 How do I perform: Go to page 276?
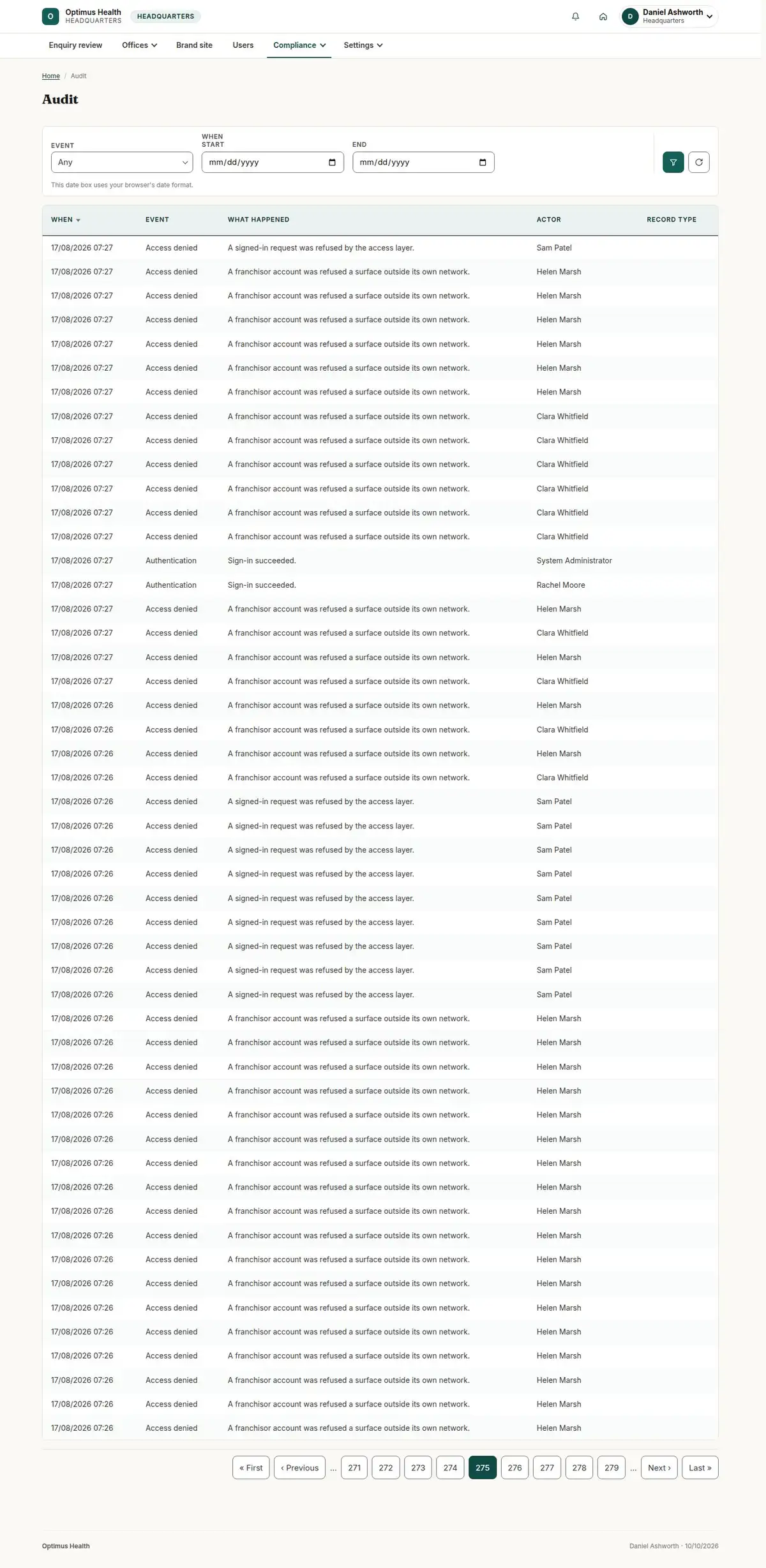coord(515,1467)
